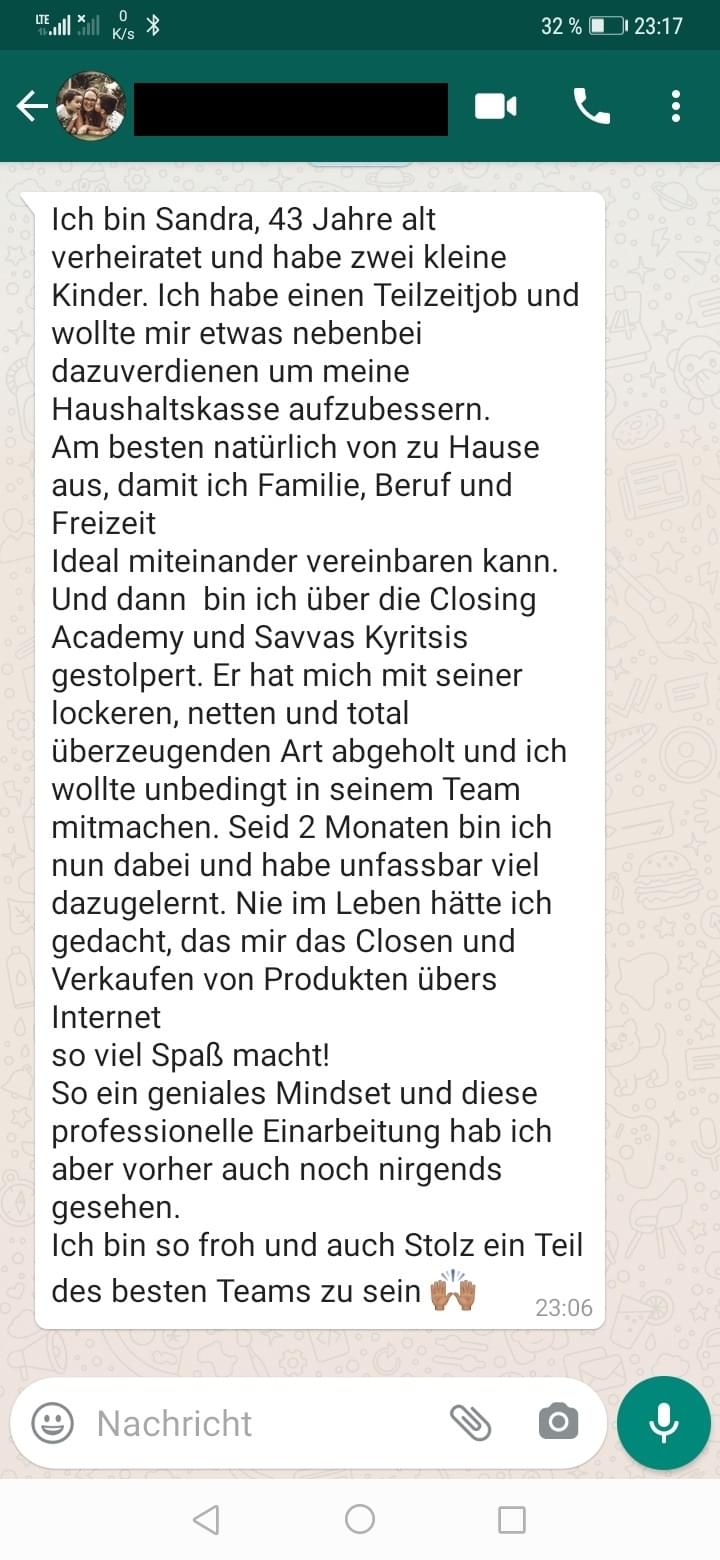Start a video call

coord(496,106)
